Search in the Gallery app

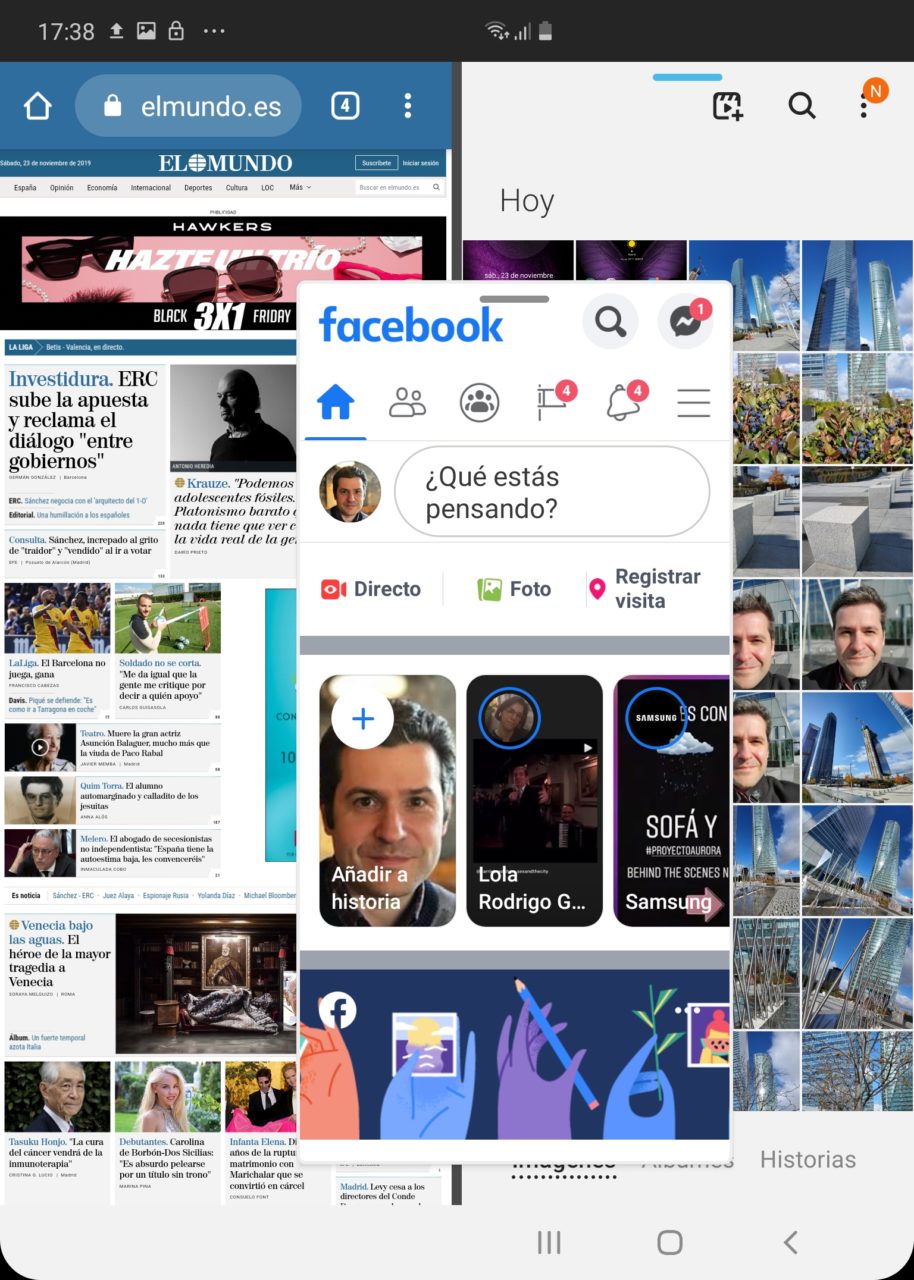click(x=801, y=106)
